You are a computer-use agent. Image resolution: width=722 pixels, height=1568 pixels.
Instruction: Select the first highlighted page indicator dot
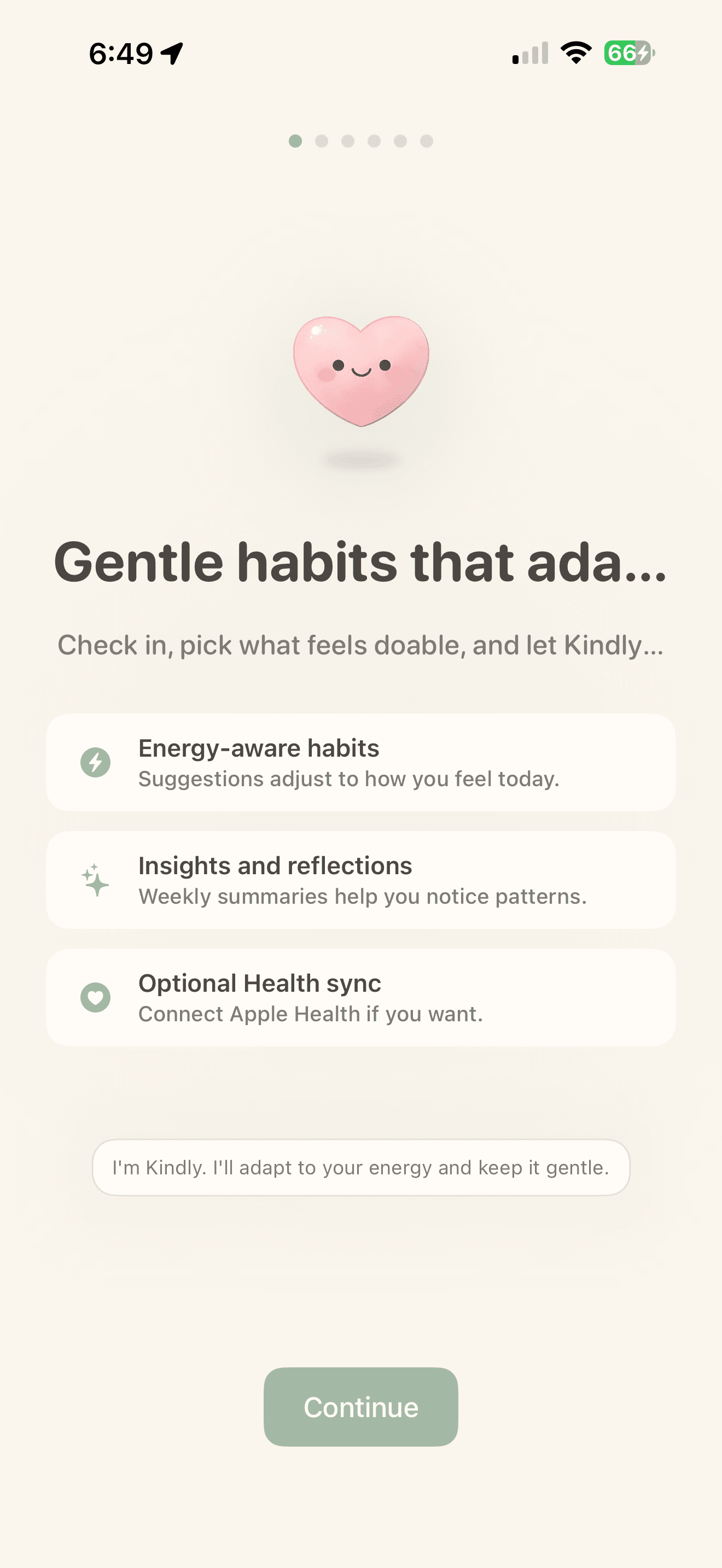(295, 141)
